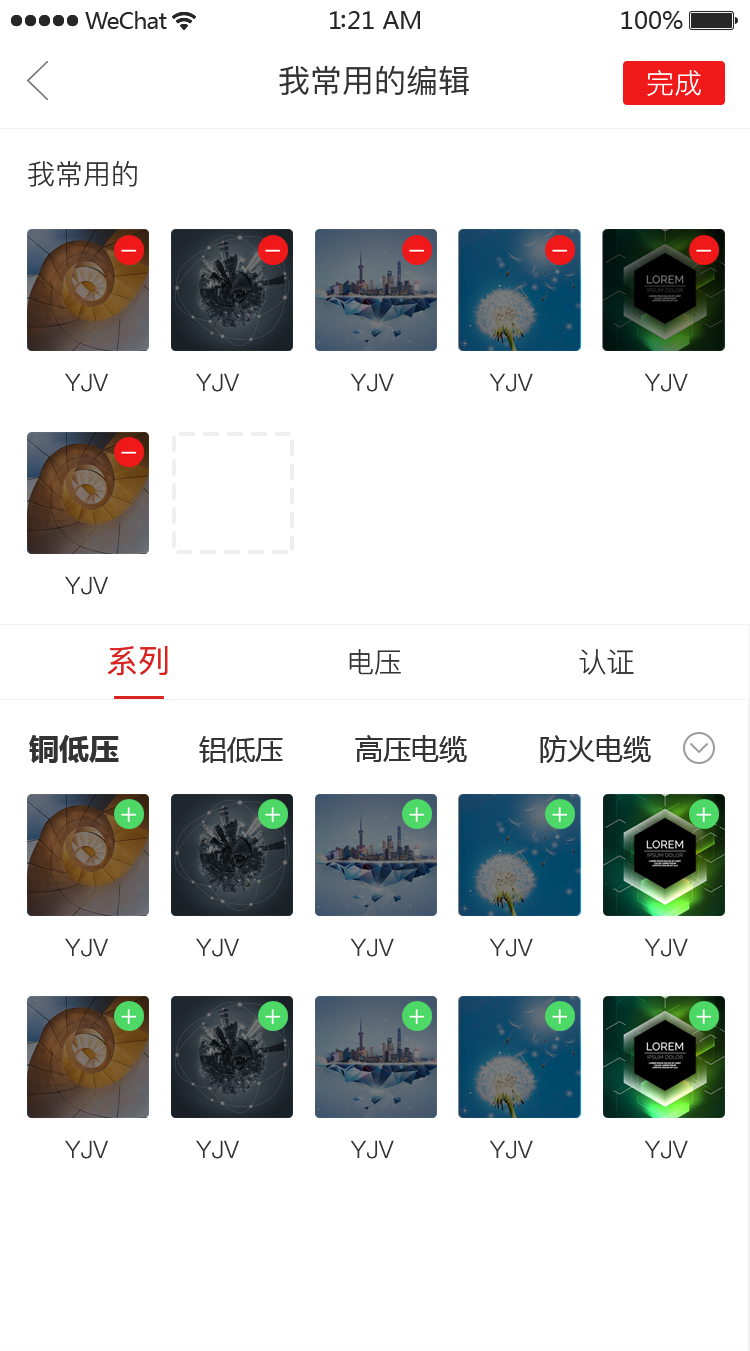Switch to the 电压 tab
The width and height of the screenshot is (750, 1351).
(375, 662)
